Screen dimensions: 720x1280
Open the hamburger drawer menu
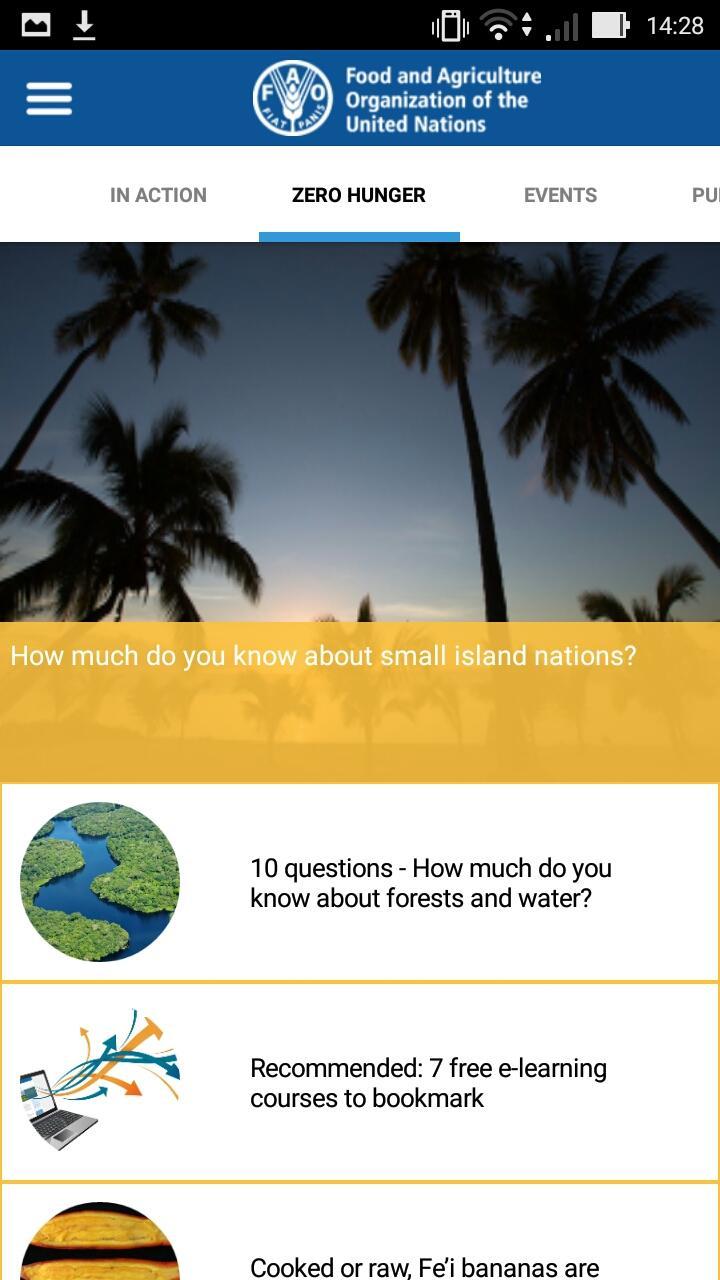pos(49,99)
